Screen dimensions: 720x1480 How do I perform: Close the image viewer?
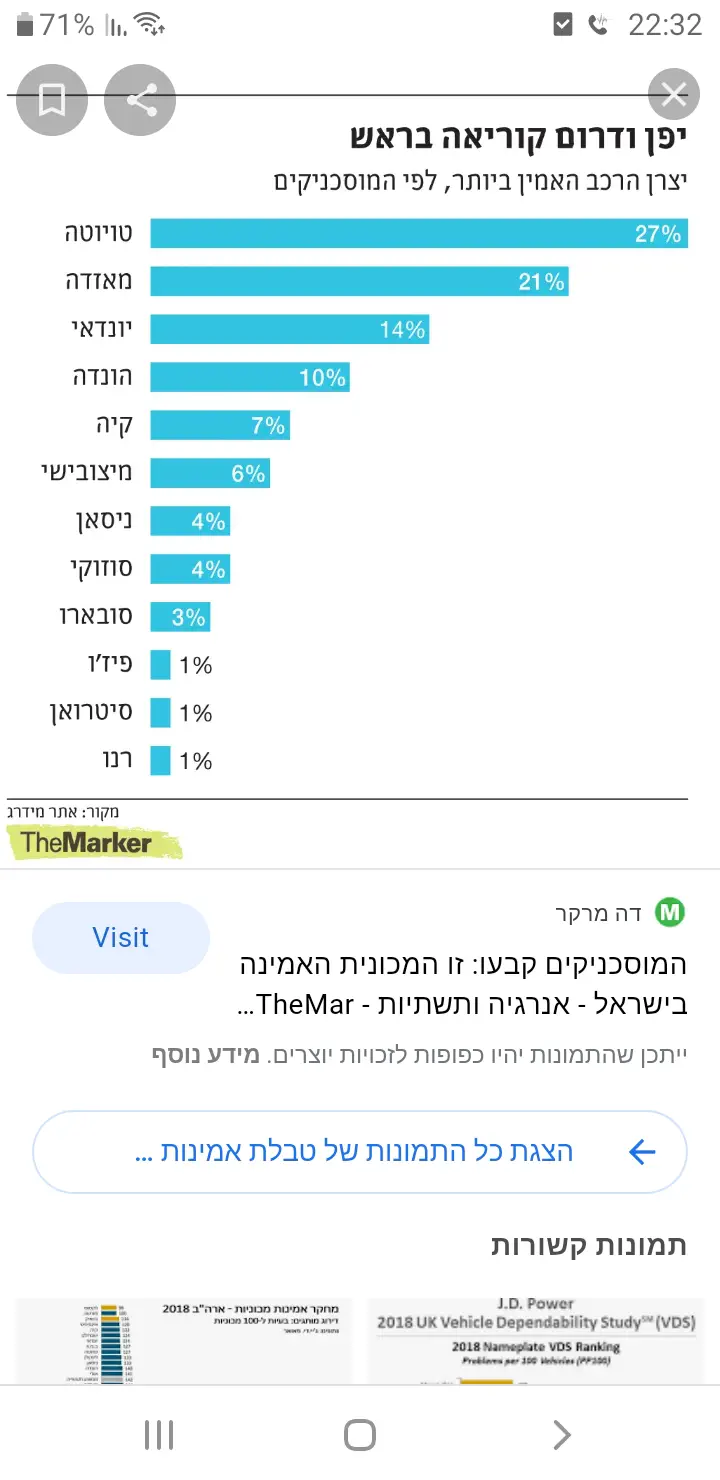coord(673,96)
